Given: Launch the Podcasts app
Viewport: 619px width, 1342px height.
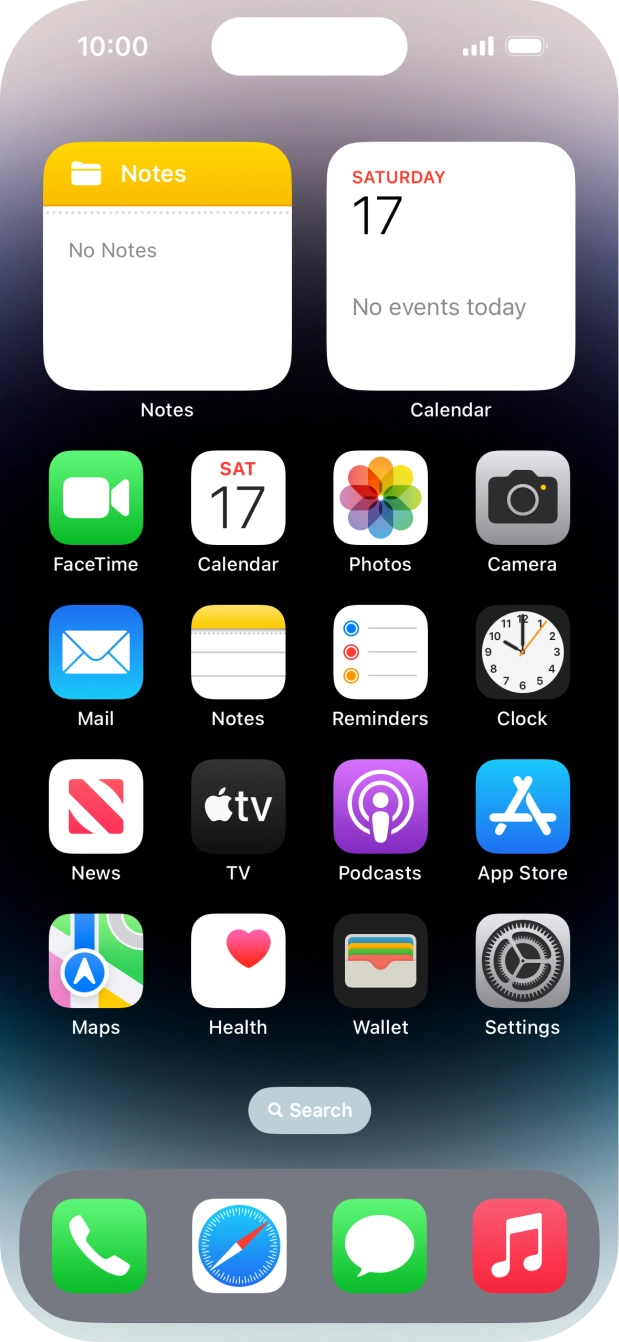Looking at the screenshot, I should tap(380, 806).
